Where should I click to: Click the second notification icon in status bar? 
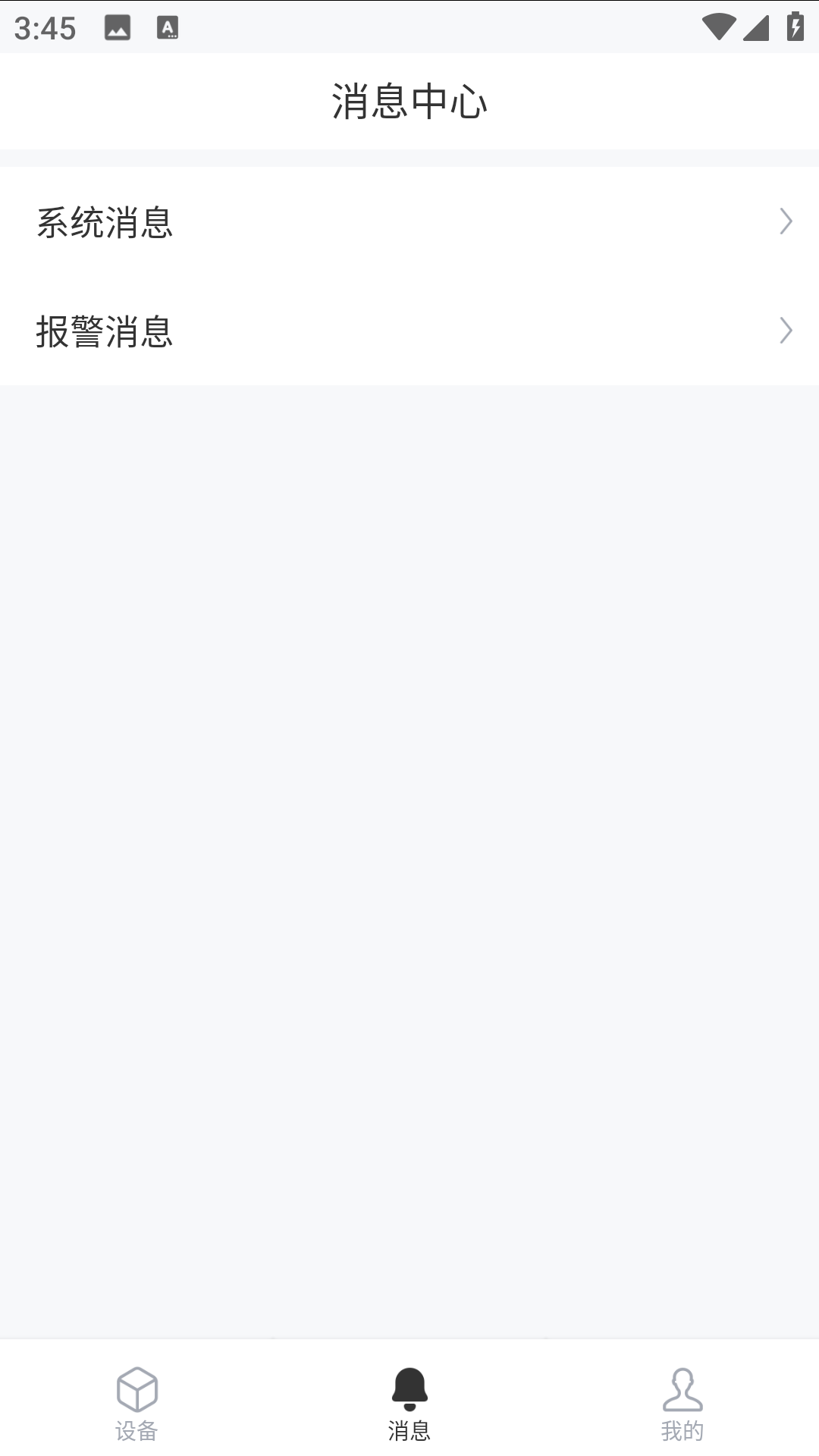click(168, 28)
